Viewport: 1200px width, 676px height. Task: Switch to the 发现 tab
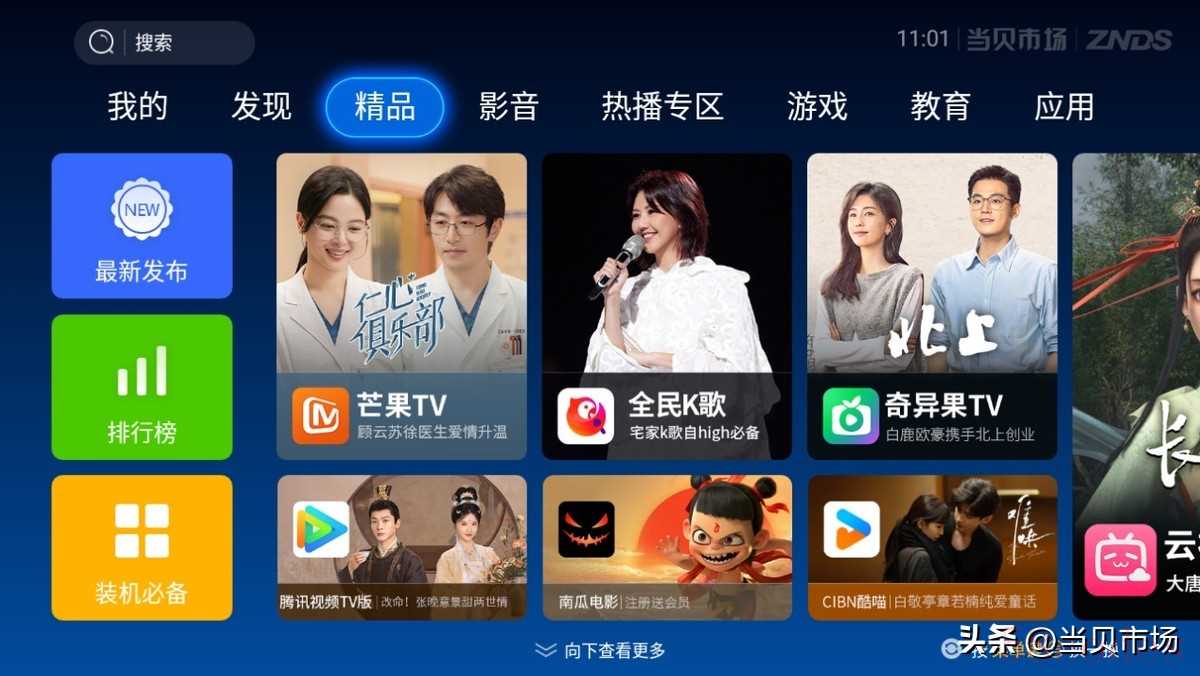261,107
